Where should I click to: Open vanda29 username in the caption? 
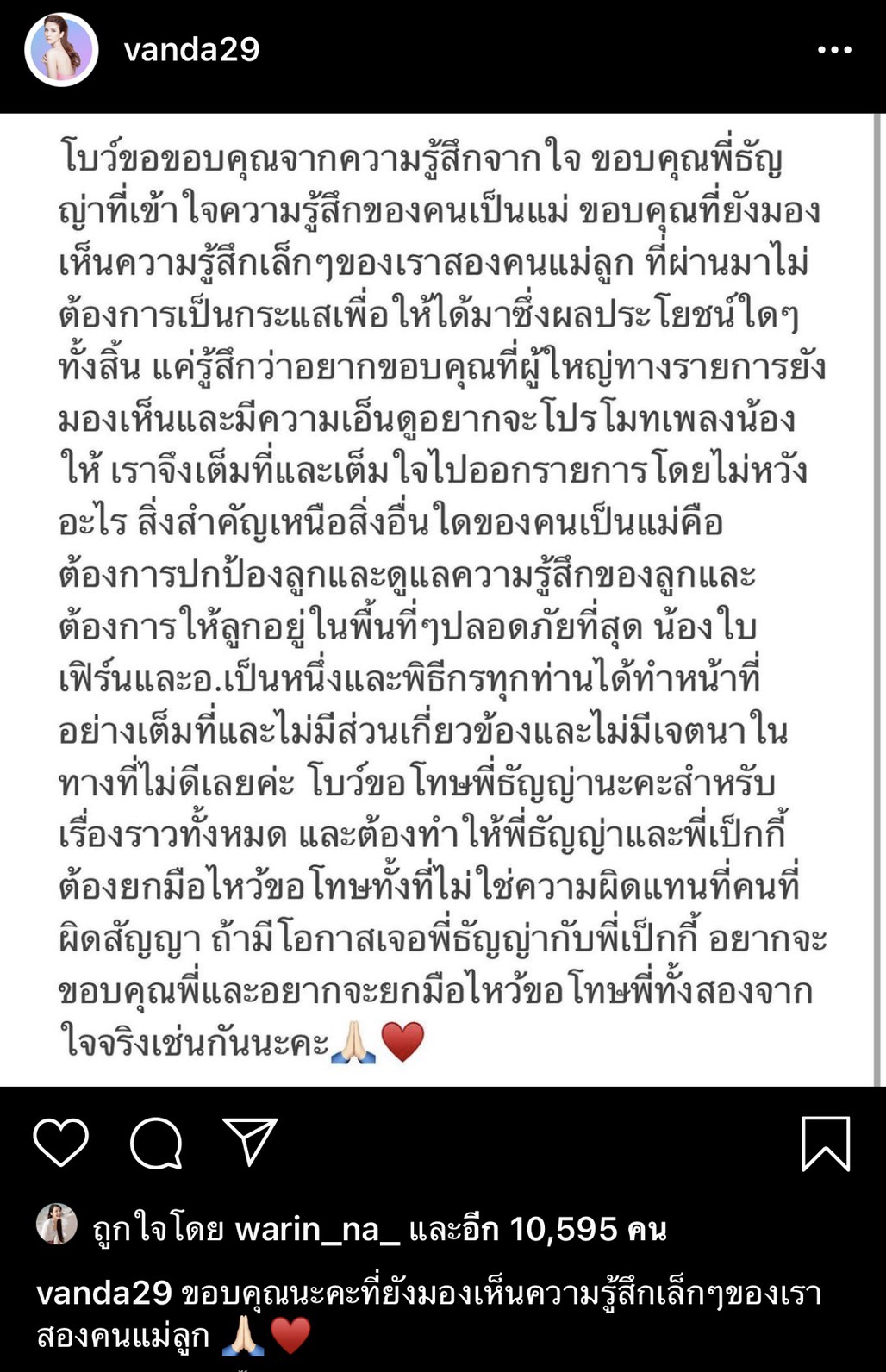105,1293
